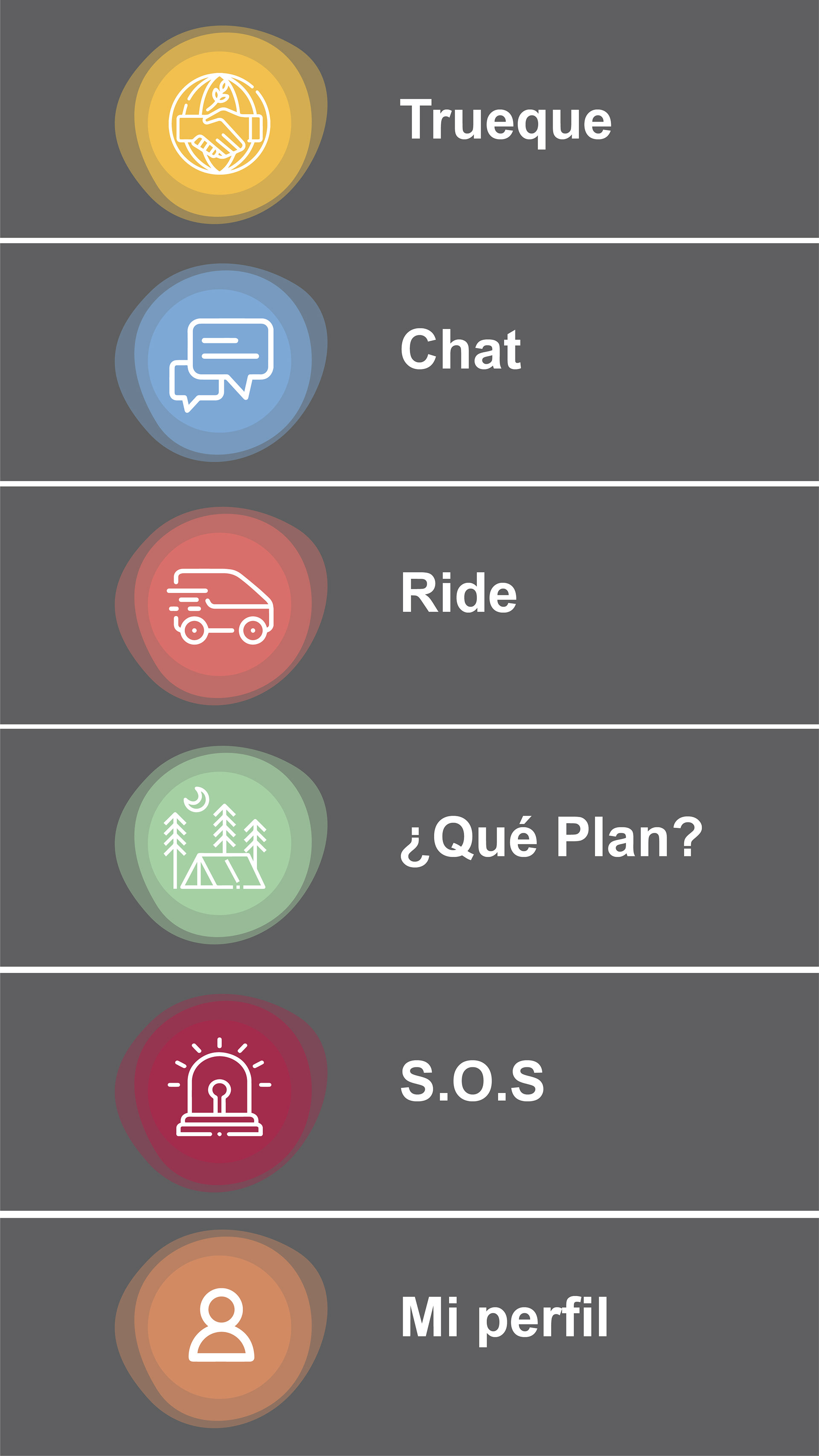Screen dimensions: 819x1456
Task: Select the Ride option
Action: click(x=409, y=605)
